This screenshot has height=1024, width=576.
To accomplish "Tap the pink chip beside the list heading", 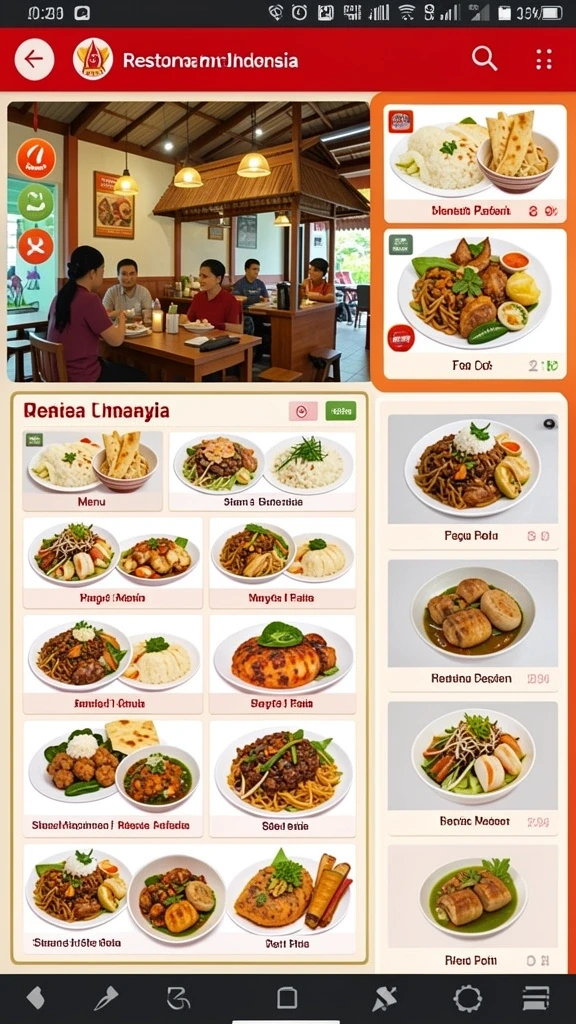I will coord(303,411).
